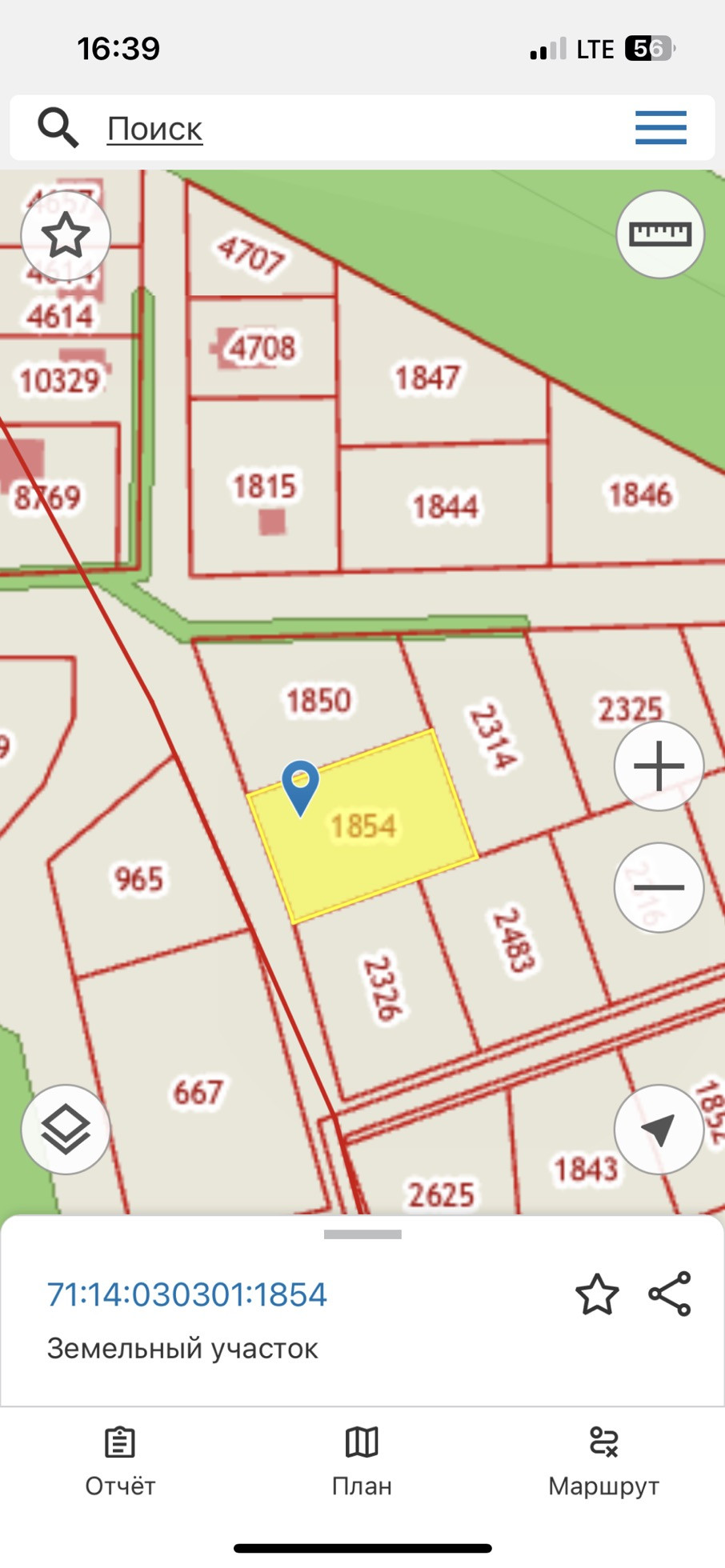
Task: Select parcel 1850 on the map
Action: click(318, 702)
